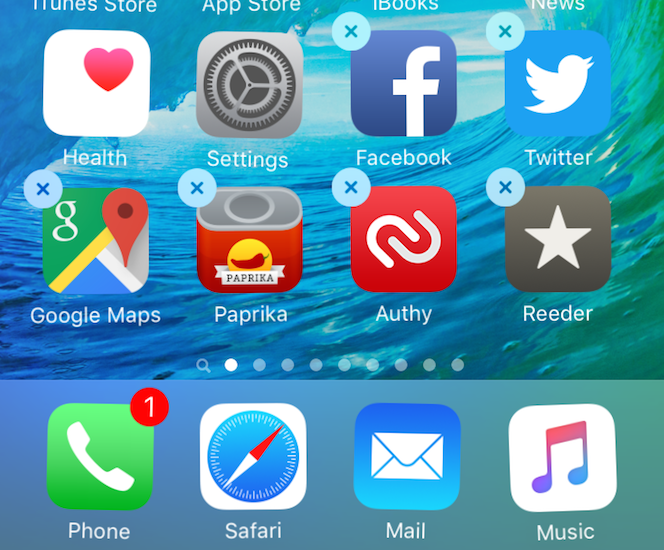Delete the Facebook app via its X badge

tap(351, 32)
